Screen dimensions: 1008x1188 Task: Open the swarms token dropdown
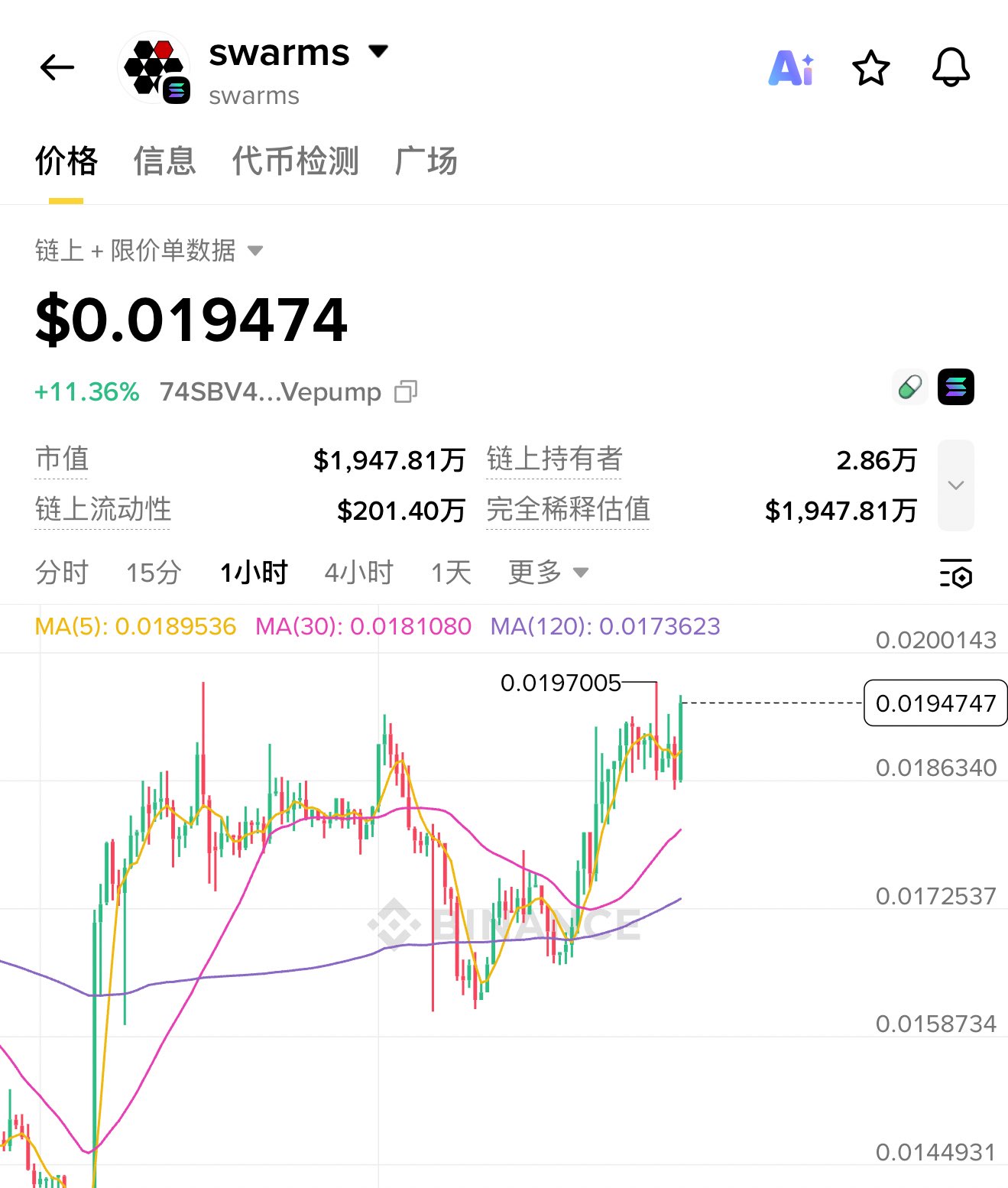378,52
